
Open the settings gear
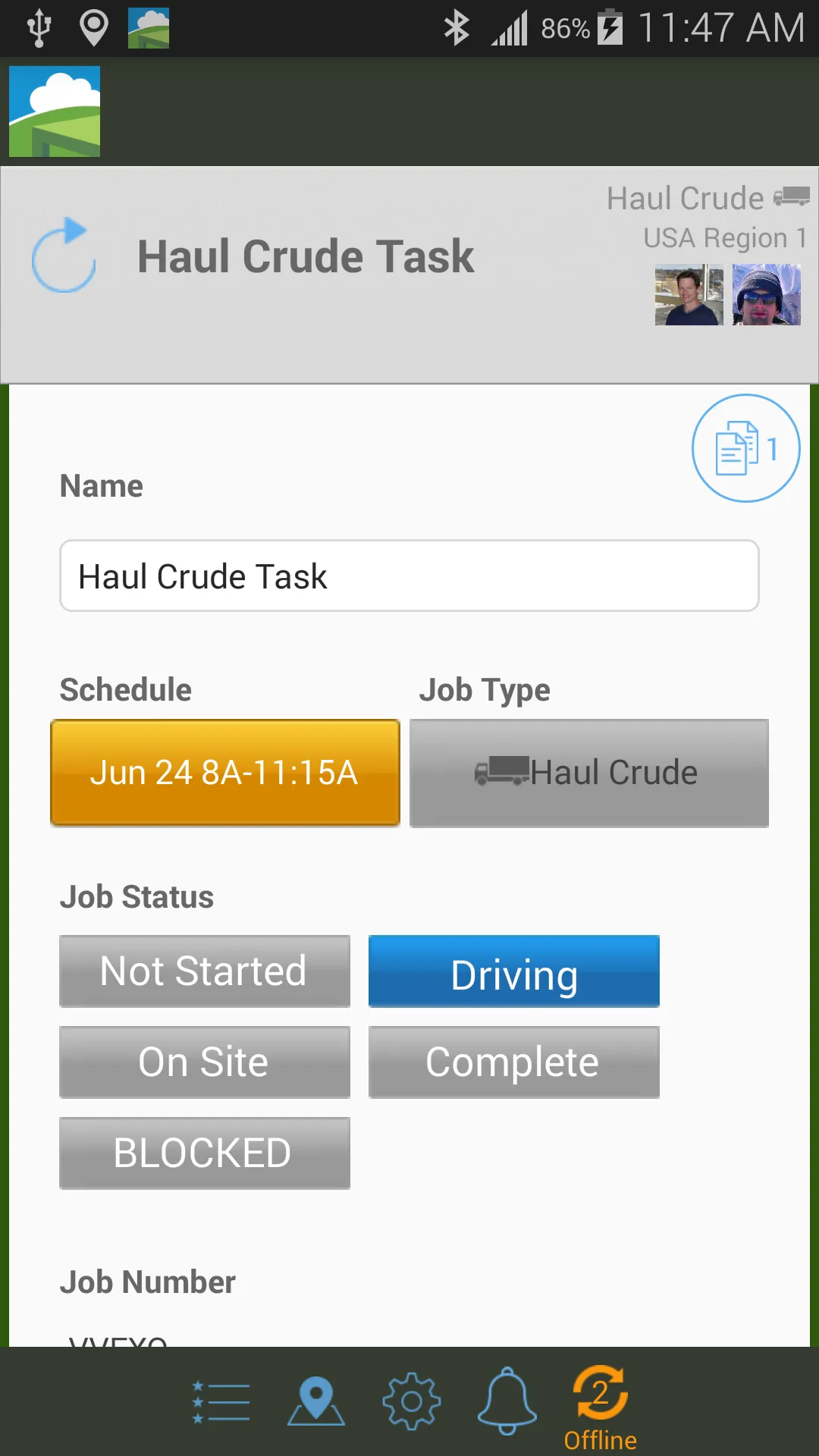tap(412, 1401)
